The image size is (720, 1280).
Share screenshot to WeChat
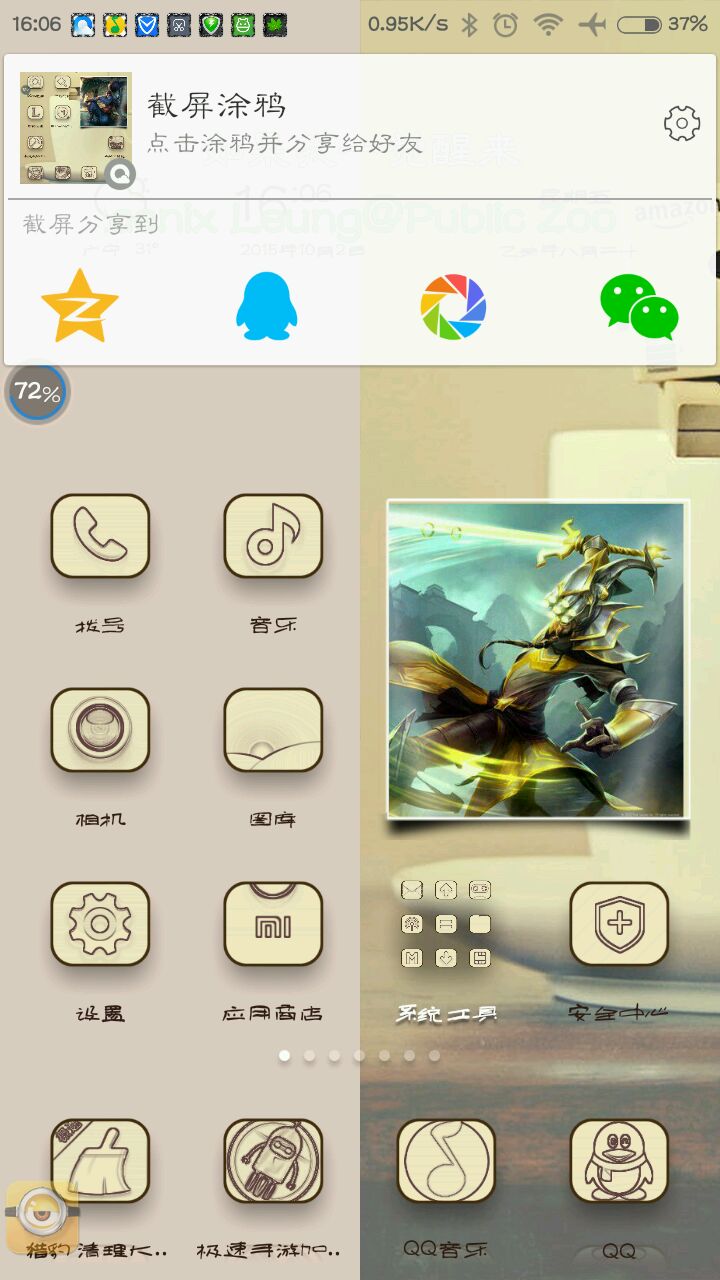[639, 306]
